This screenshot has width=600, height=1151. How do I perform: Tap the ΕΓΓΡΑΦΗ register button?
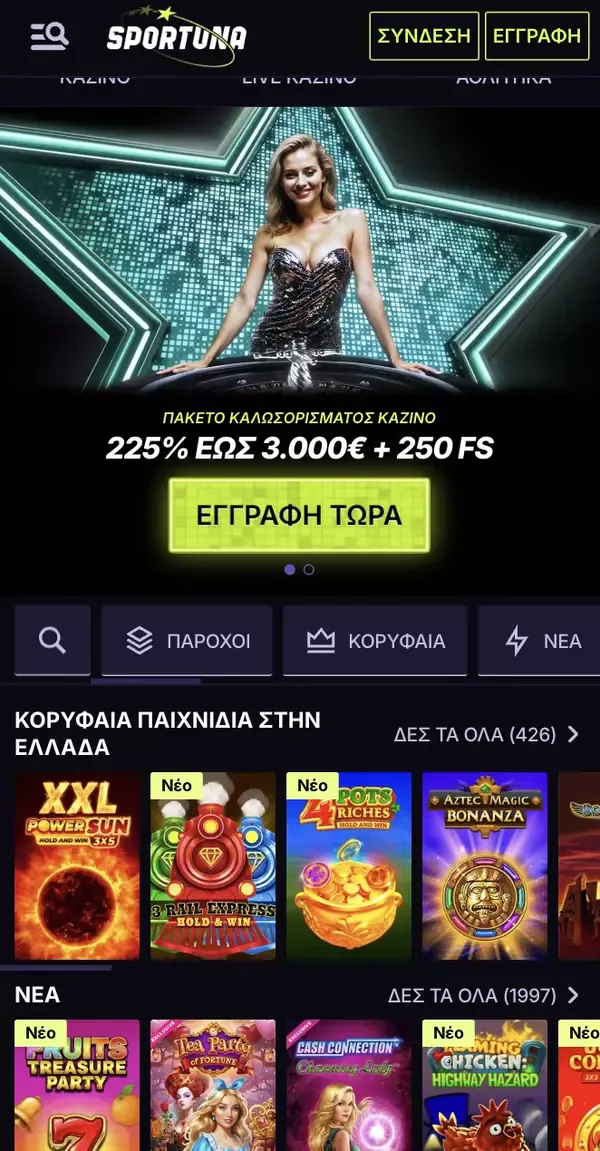[x=537, y=37]
